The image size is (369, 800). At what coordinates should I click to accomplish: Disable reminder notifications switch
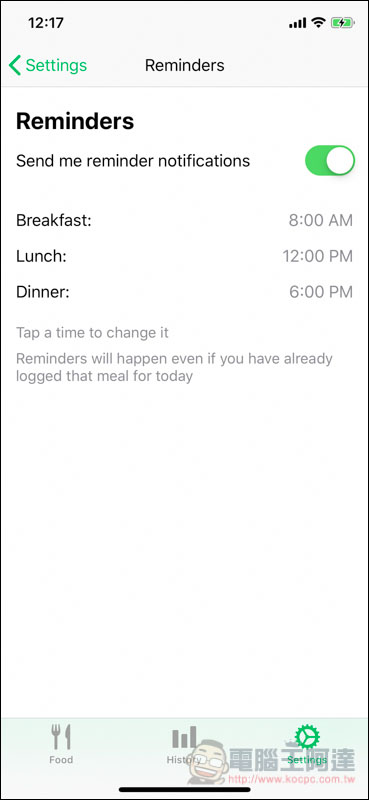[x=330, y=161]
